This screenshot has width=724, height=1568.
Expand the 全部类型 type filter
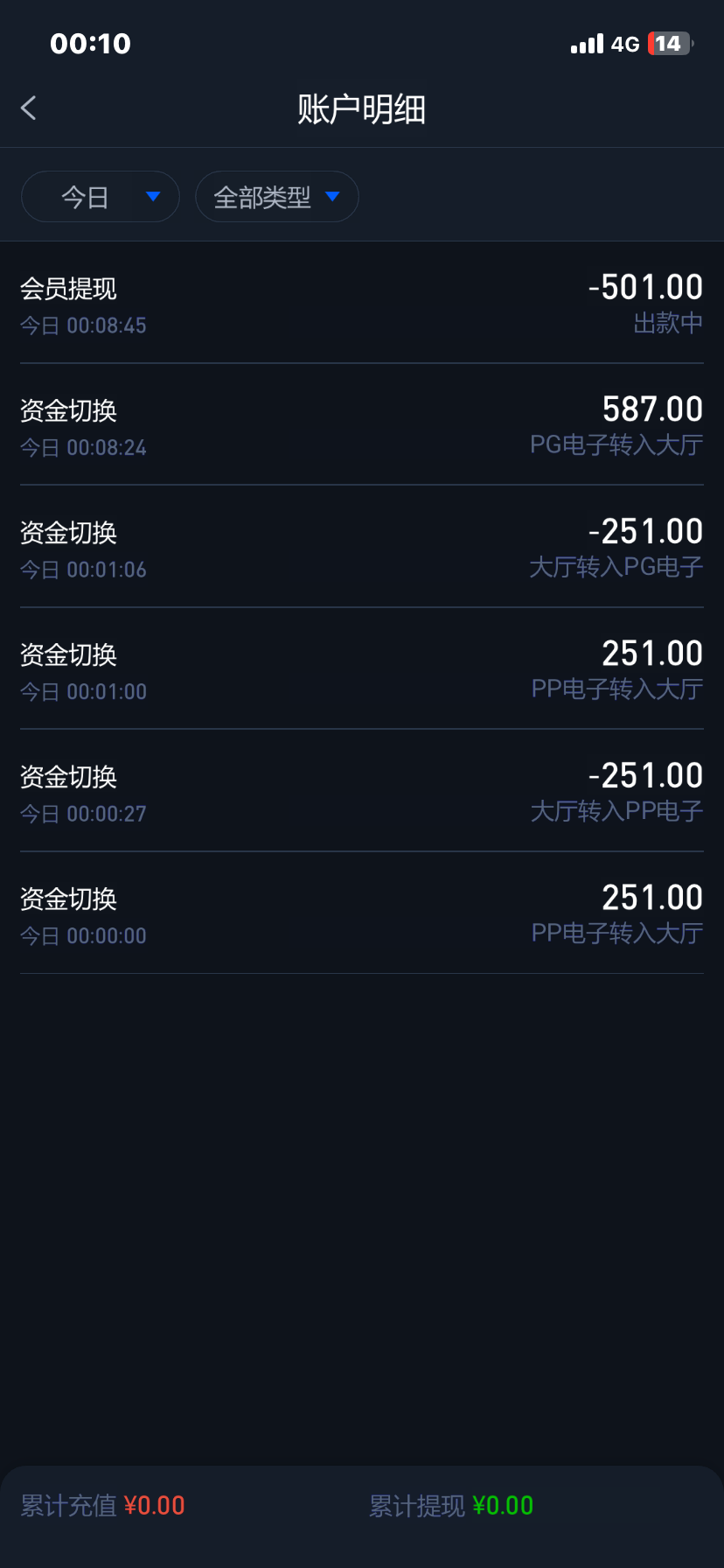point(276,197)
